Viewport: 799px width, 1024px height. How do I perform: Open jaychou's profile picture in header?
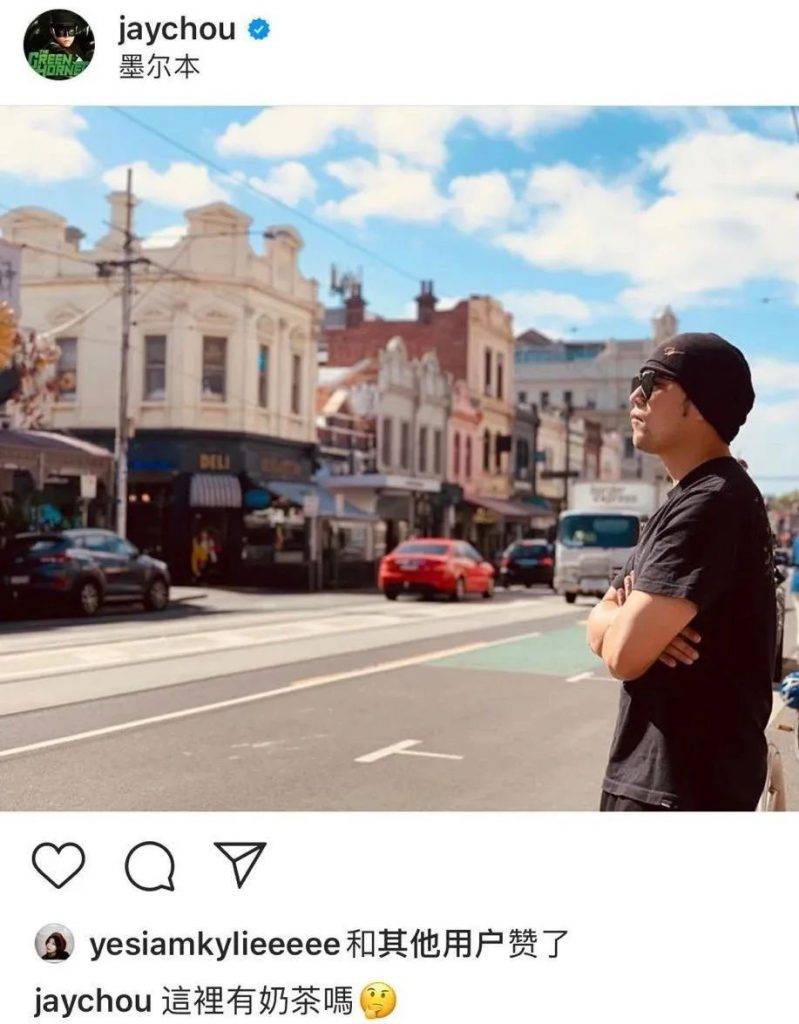tap(59, 45)
